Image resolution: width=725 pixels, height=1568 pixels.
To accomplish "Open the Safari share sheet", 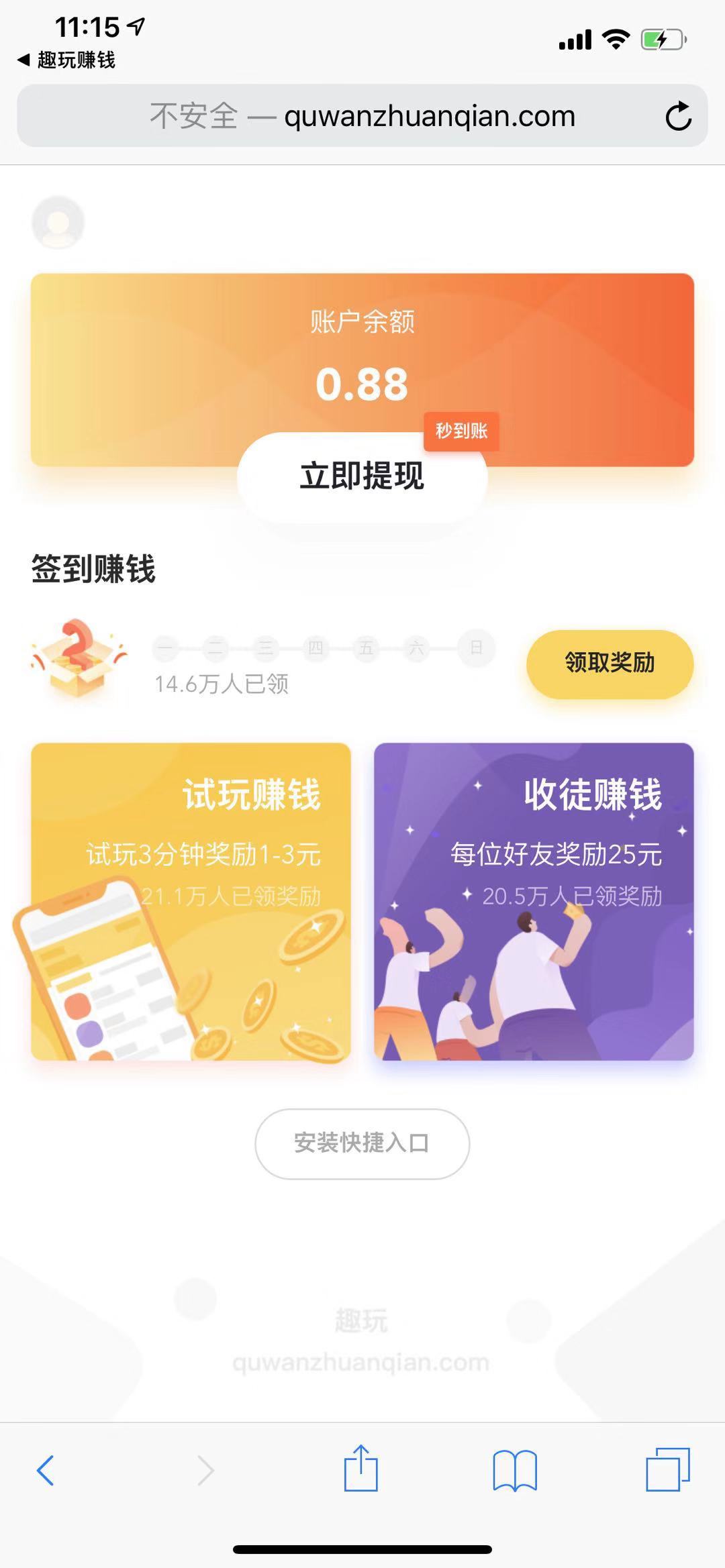I will click(x=361, y=1469).
